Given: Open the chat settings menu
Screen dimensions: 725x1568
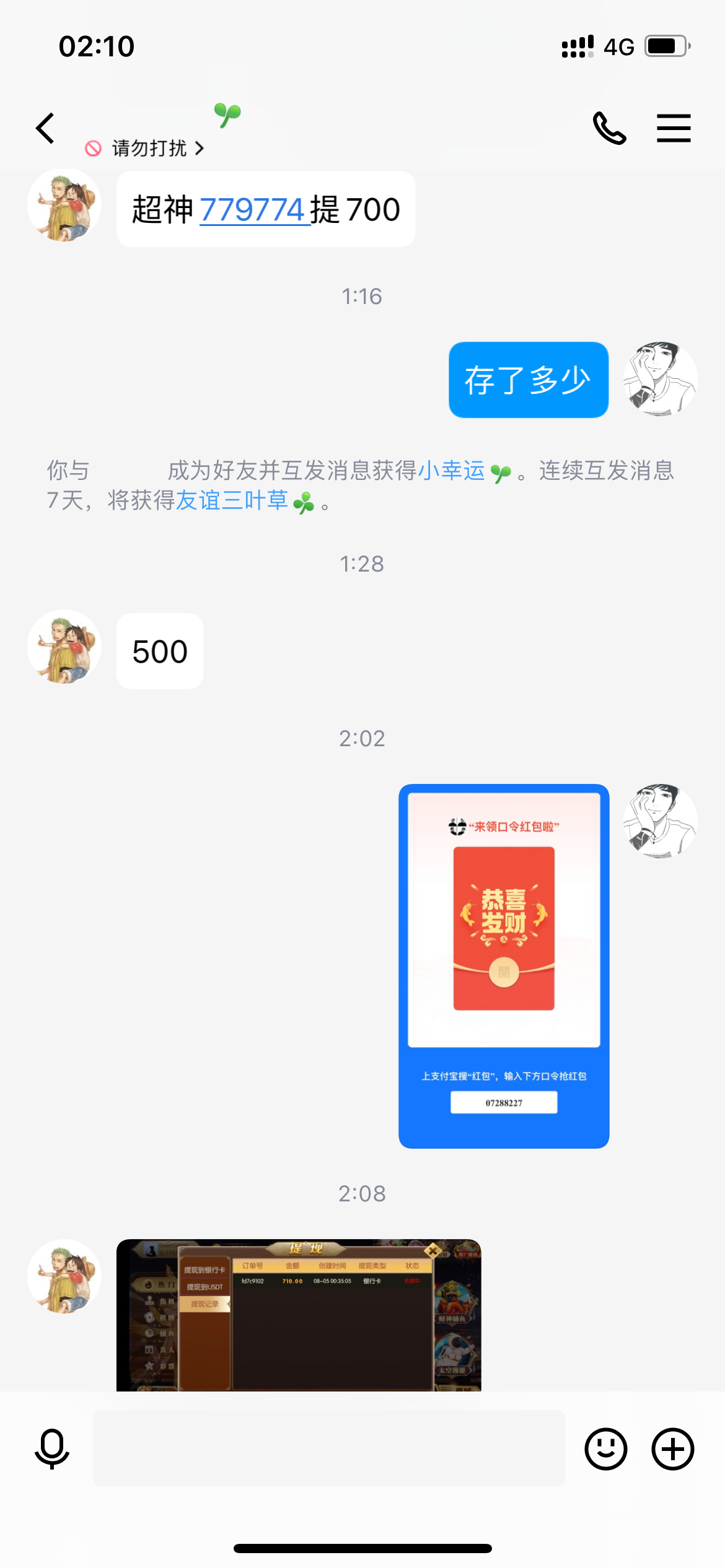Looking at the screenshot, I should click(674, 128).
